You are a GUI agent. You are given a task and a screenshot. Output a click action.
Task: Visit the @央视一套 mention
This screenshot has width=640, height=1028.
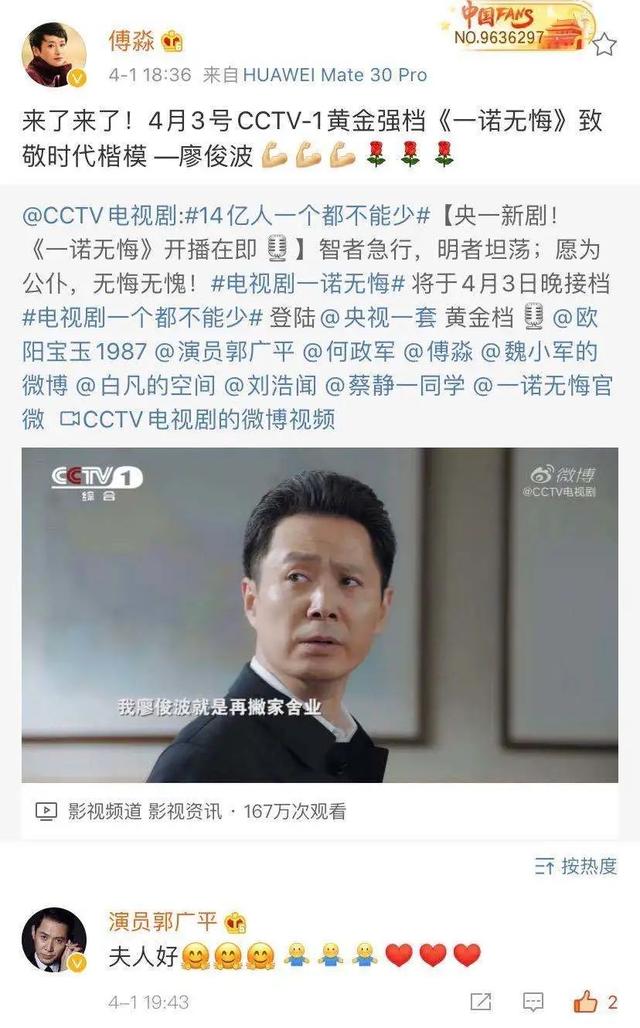coord(378,317)
